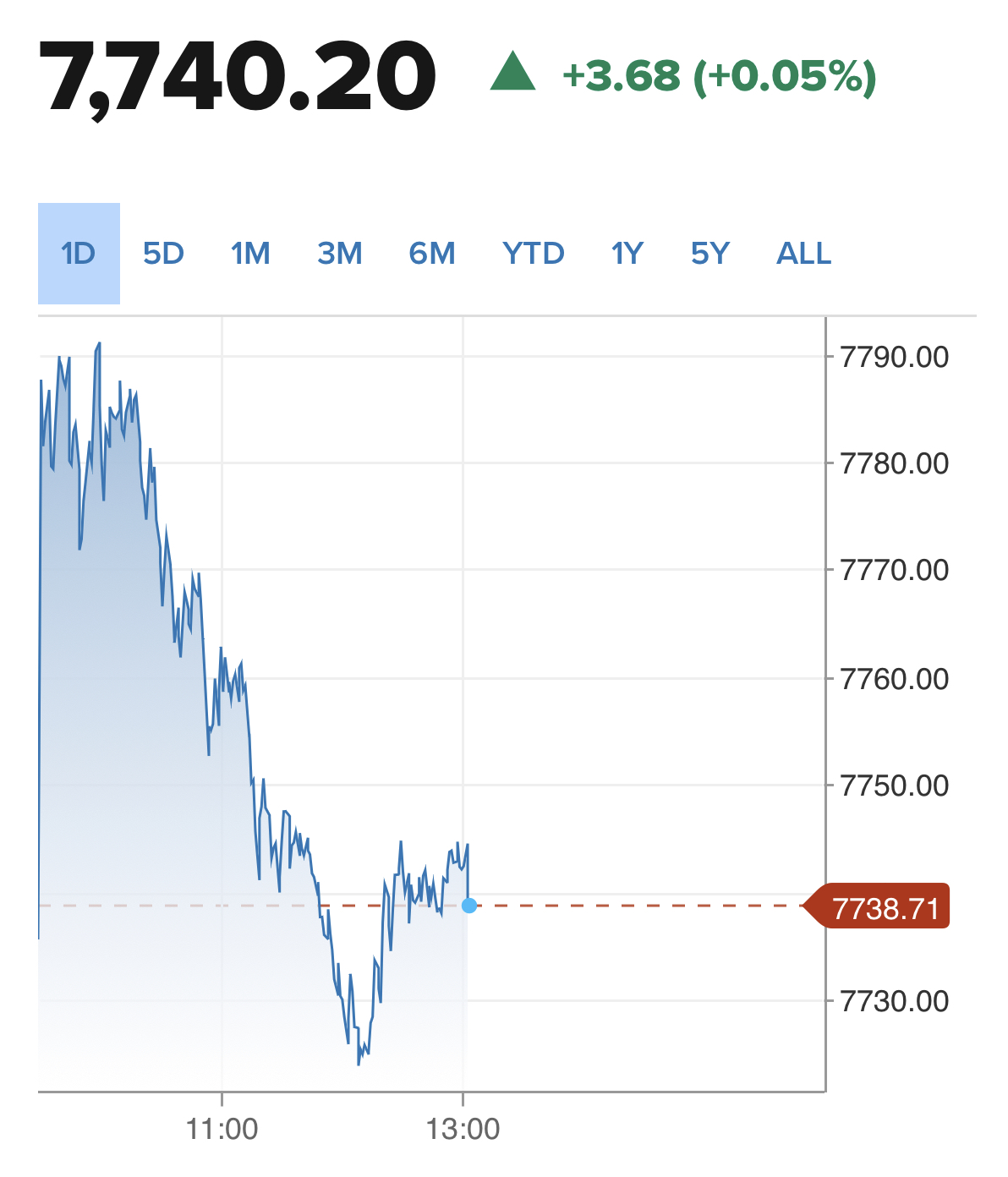View the ALL time range
The height and width of the screenshot is (1177, 1008).
coord(804,254)
